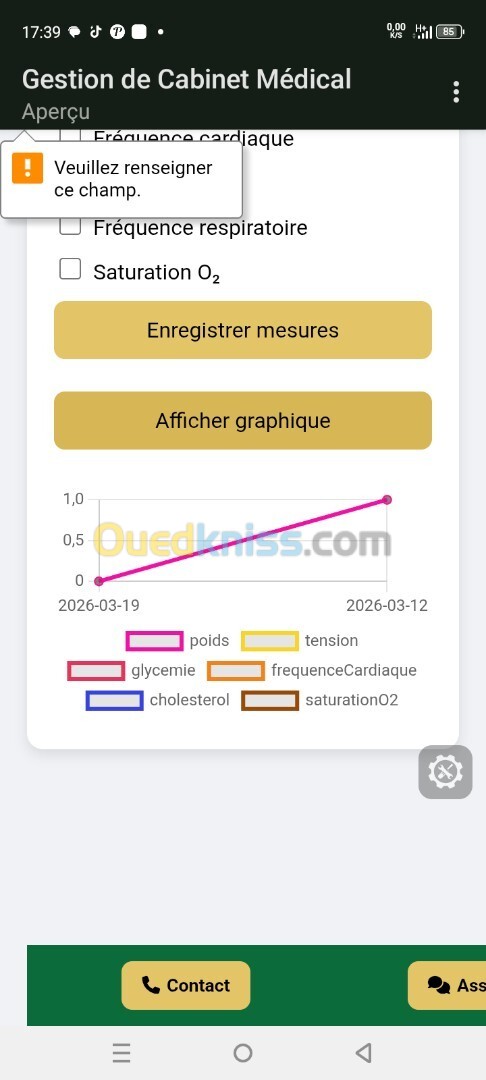Open the three-dot overflow menu

pyautogui.click(x=456, y=92)
